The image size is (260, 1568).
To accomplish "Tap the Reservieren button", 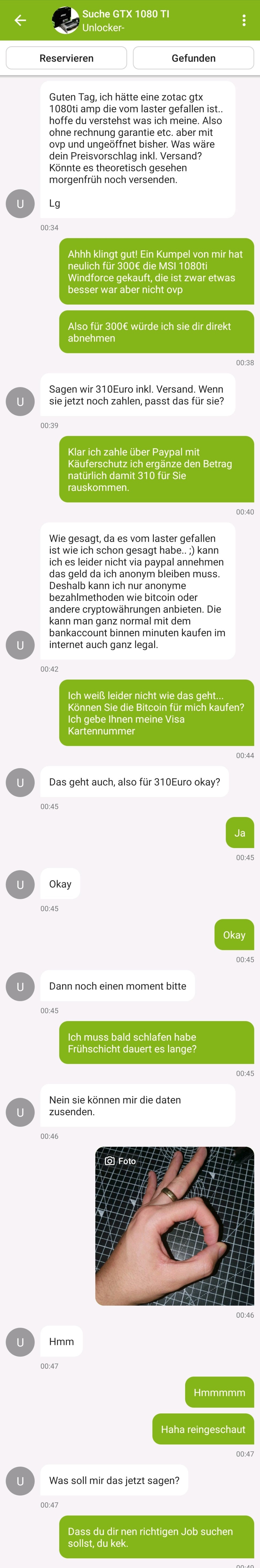I will [66, 58].
